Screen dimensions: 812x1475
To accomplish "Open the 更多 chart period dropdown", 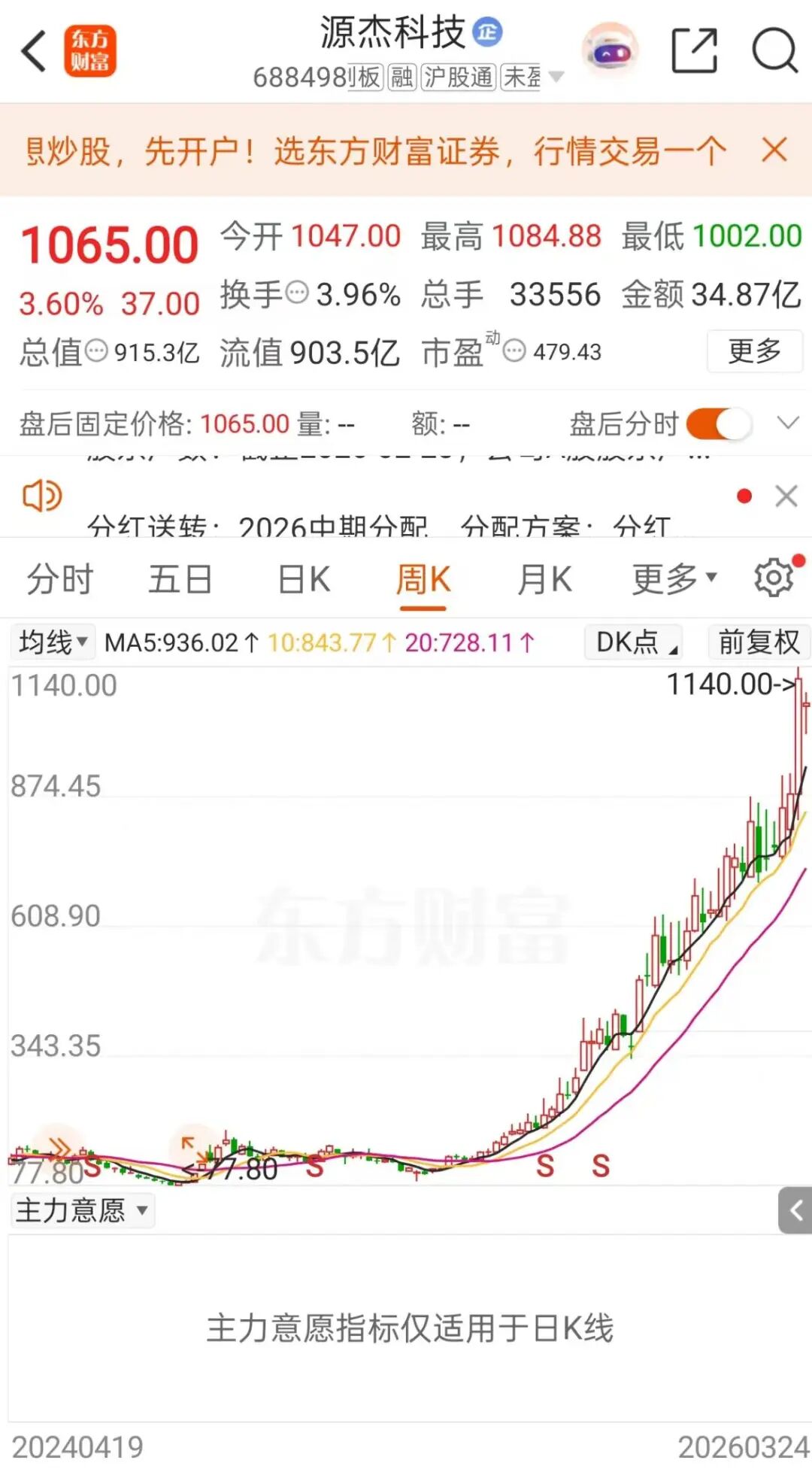I will pos(674,579).
